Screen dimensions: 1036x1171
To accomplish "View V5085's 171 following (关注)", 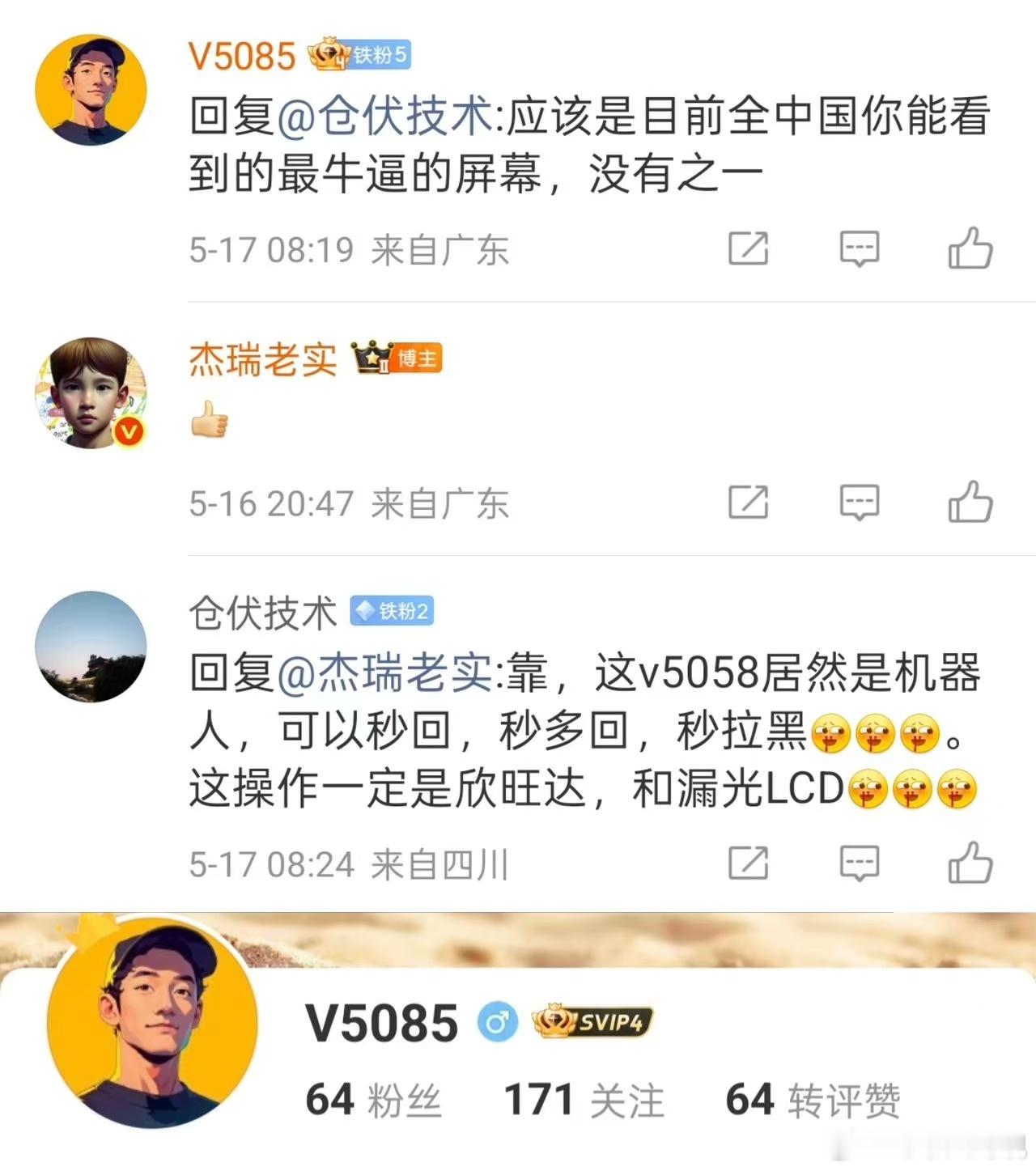I will pos(584,1100).
